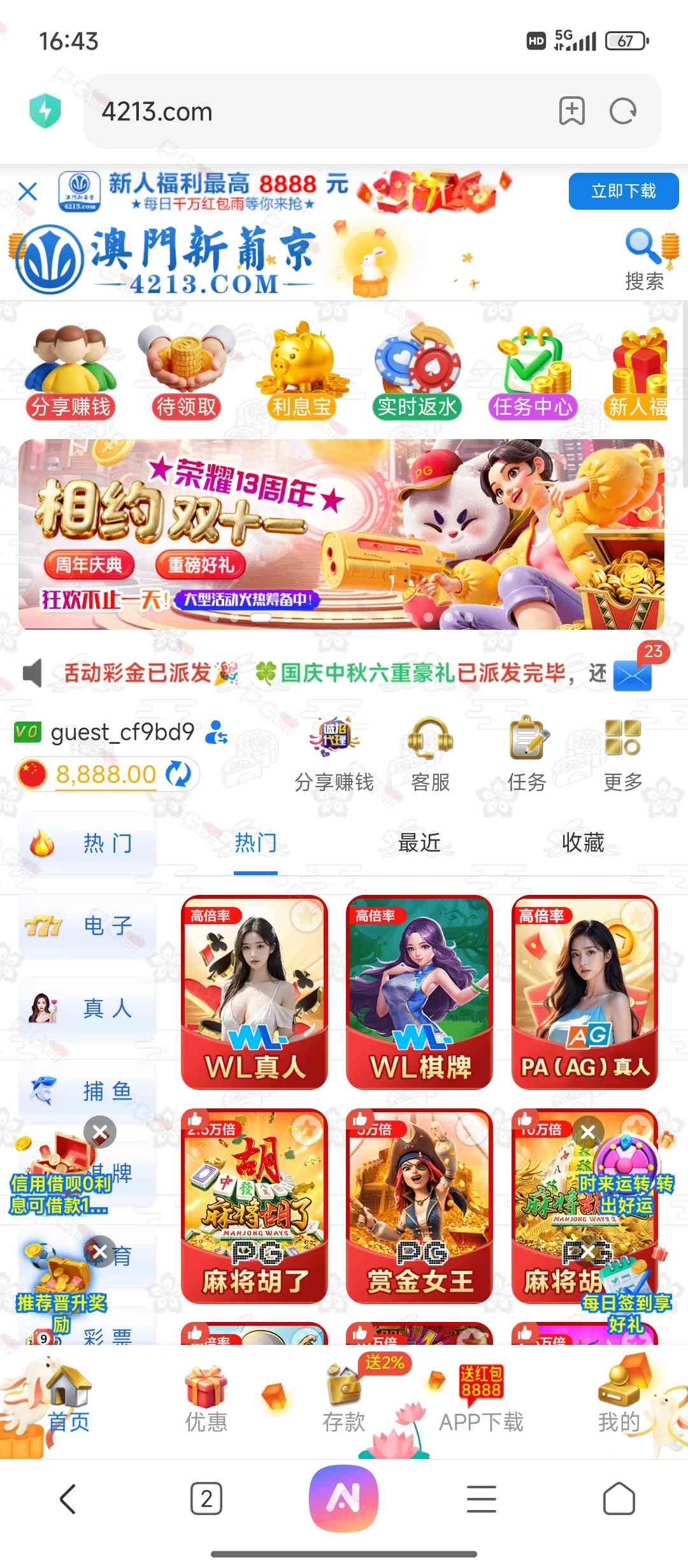The image size is (688, 1568).
Task: Select the 电子 game category
Action: pos(87,926)
